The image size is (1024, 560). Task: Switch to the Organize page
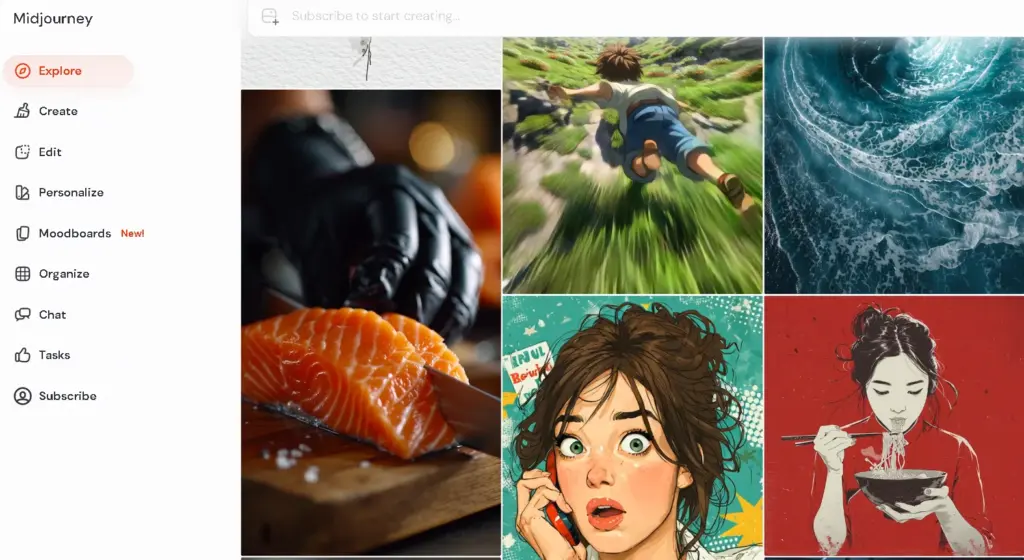(64, 274)
